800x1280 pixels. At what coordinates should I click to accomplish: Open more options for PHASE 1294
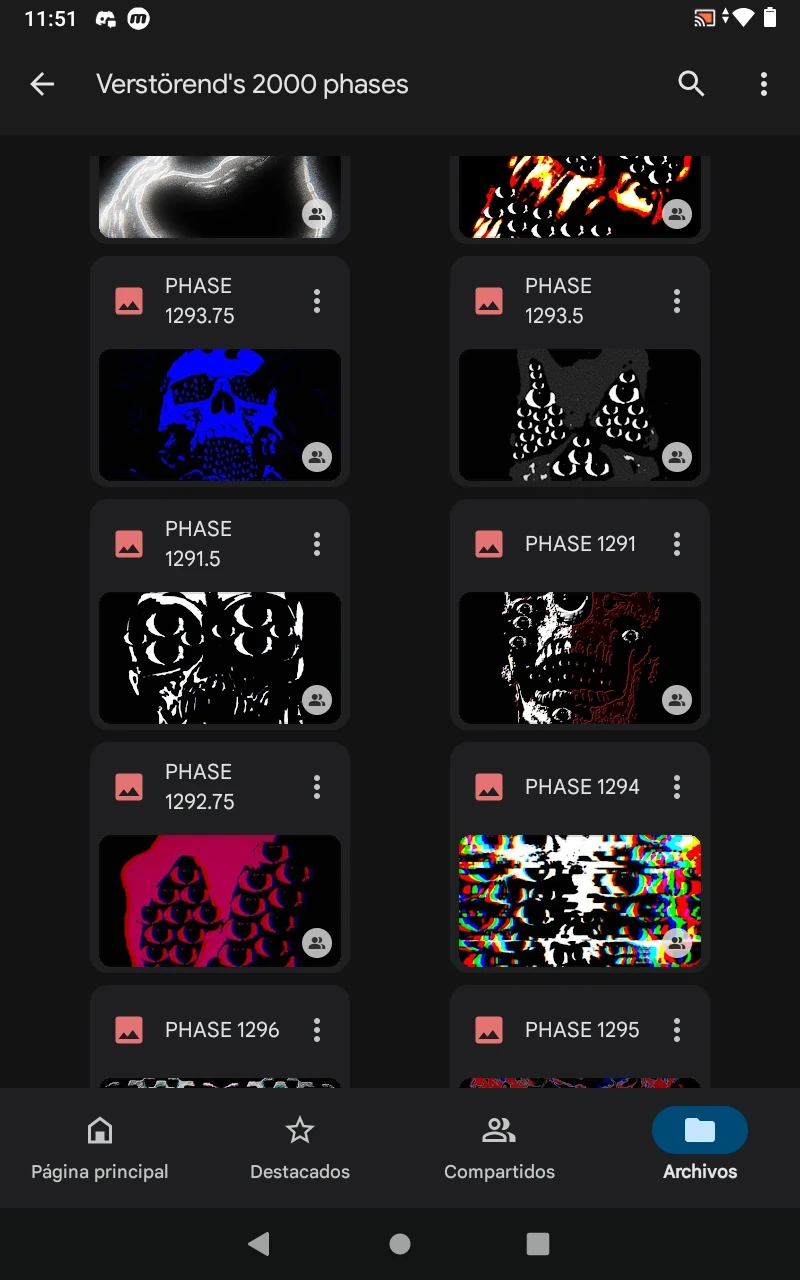pos(677,787)
